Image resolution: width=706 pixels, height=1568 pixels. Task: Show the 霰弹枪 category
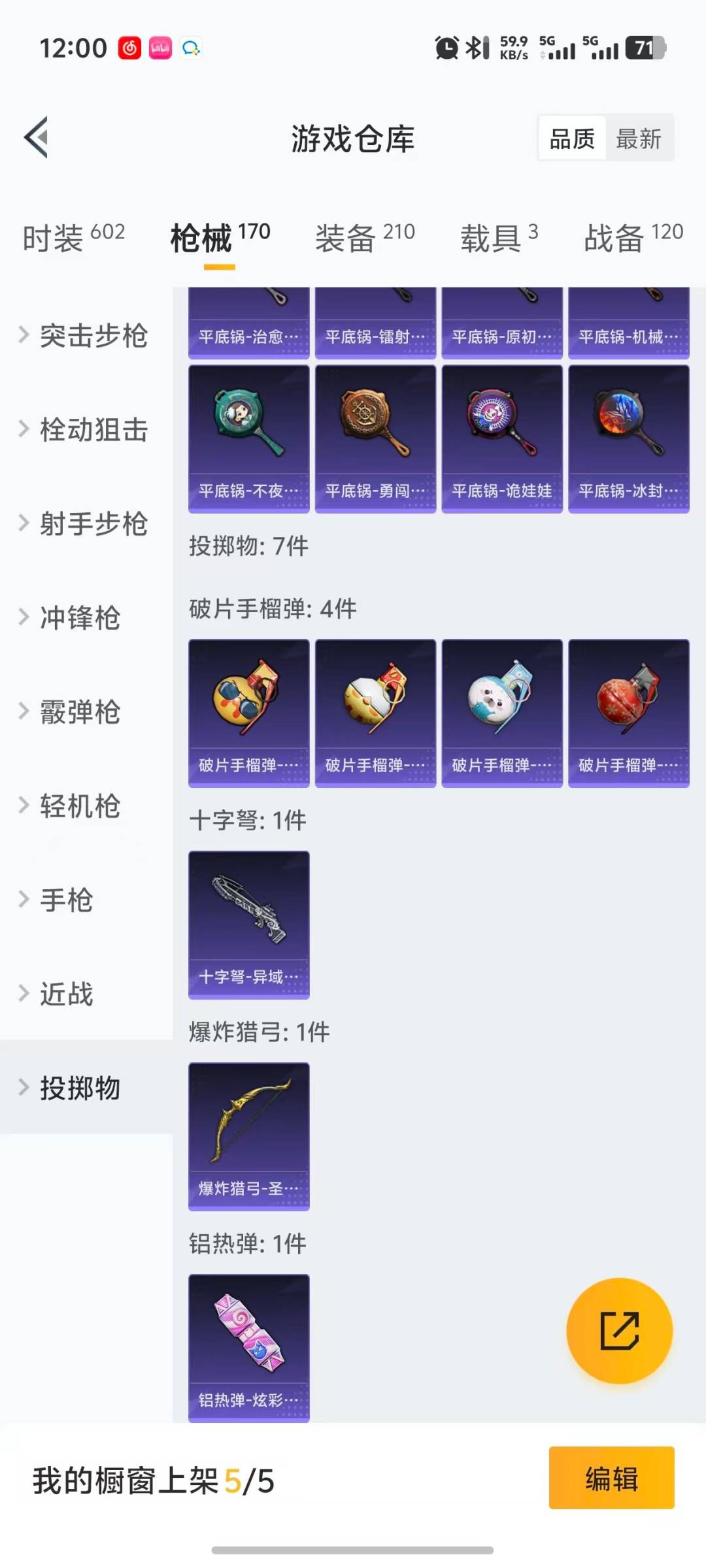[x=80, y=712]
